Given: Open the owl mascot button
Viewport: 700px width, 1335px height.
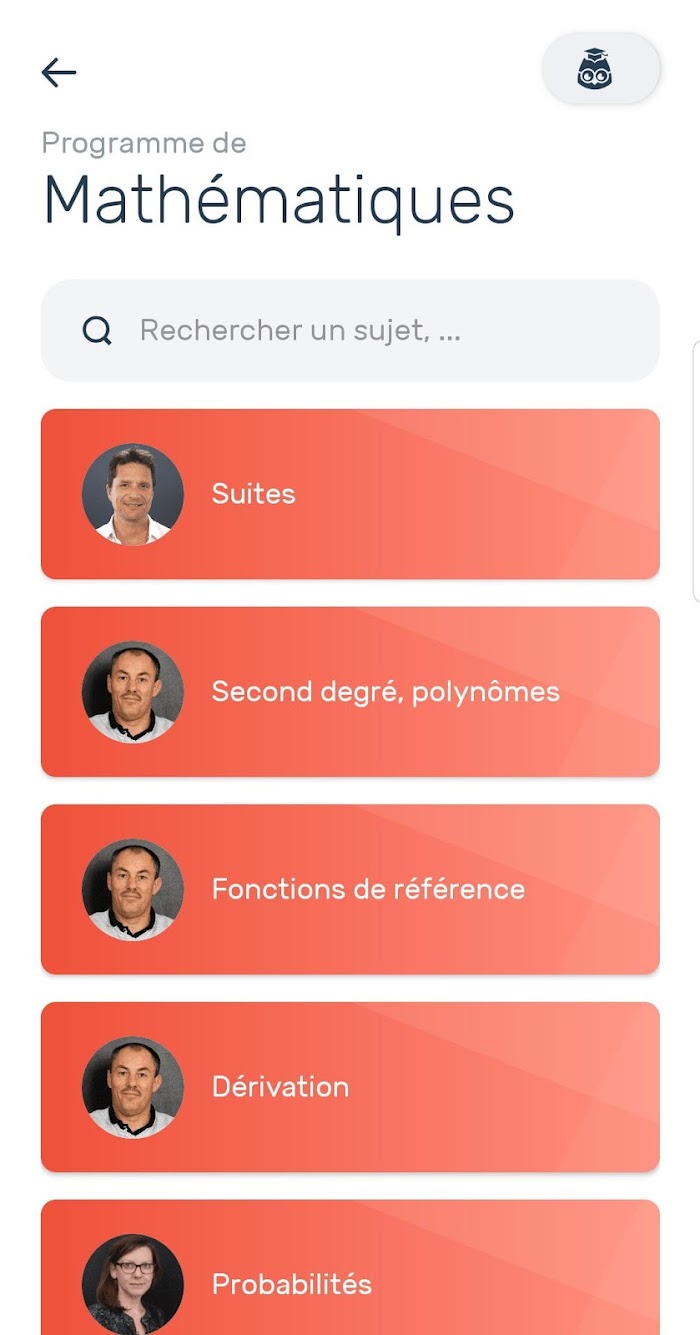Looking at the screenshot, I should pyautogui.click(x=601, y=70).
